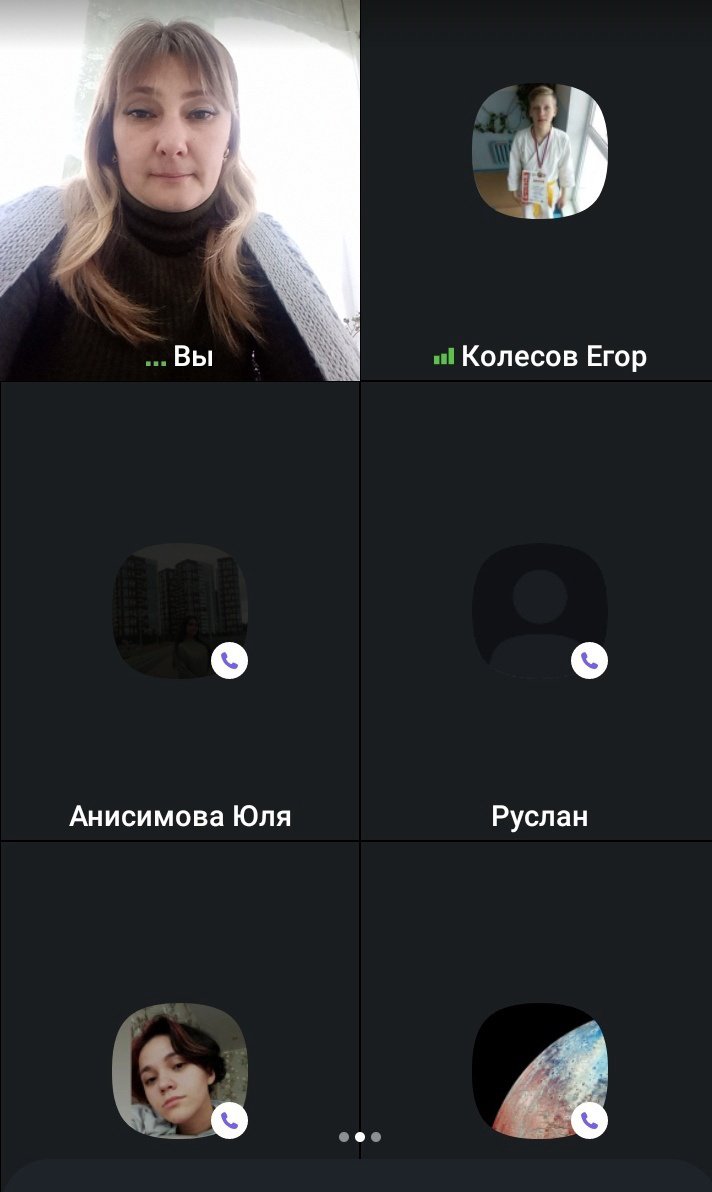Tap the page indicator dots
Image resolution: width=712 pixels, height=1192 pixels.
click(x=359, y=1137)
